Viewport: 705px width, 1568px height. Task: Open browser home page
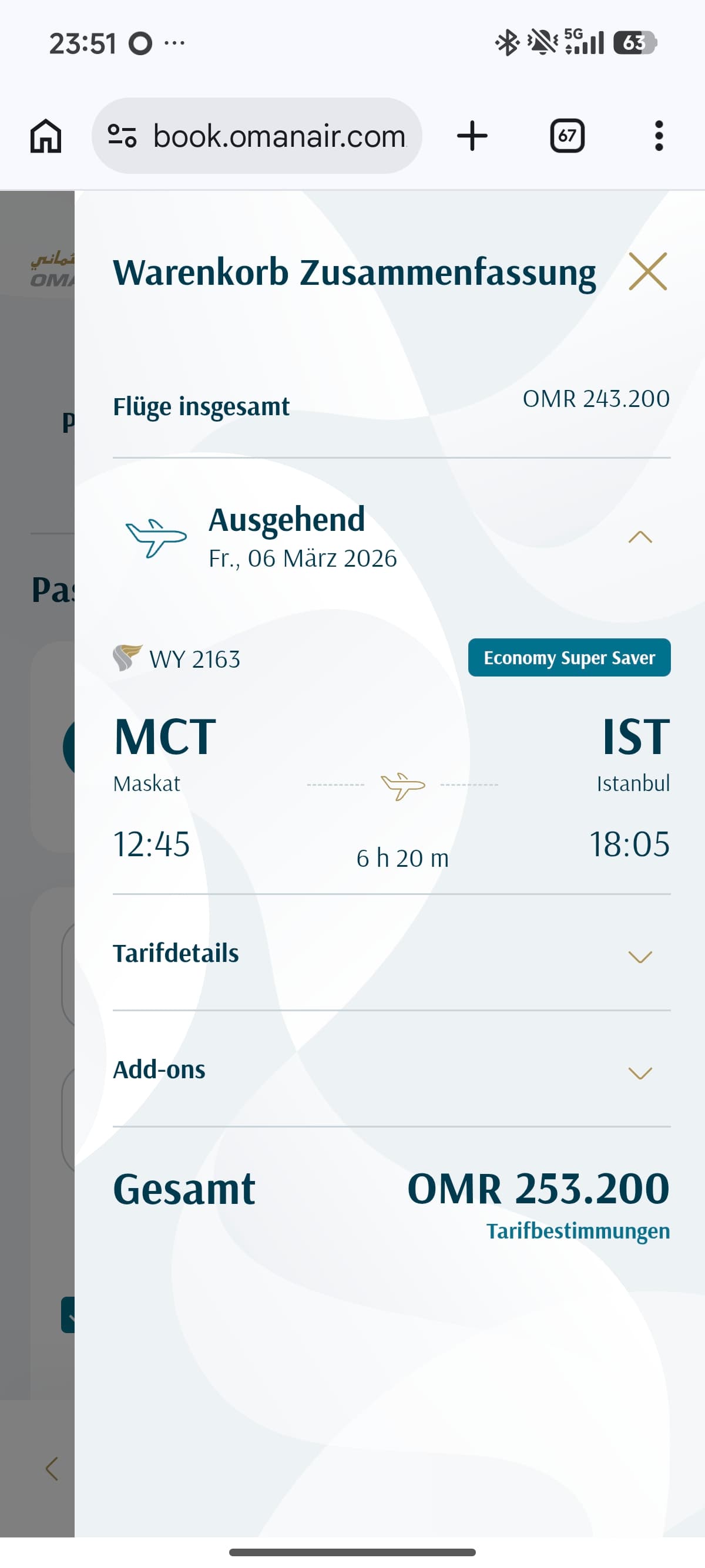click(x=46, y=136)
